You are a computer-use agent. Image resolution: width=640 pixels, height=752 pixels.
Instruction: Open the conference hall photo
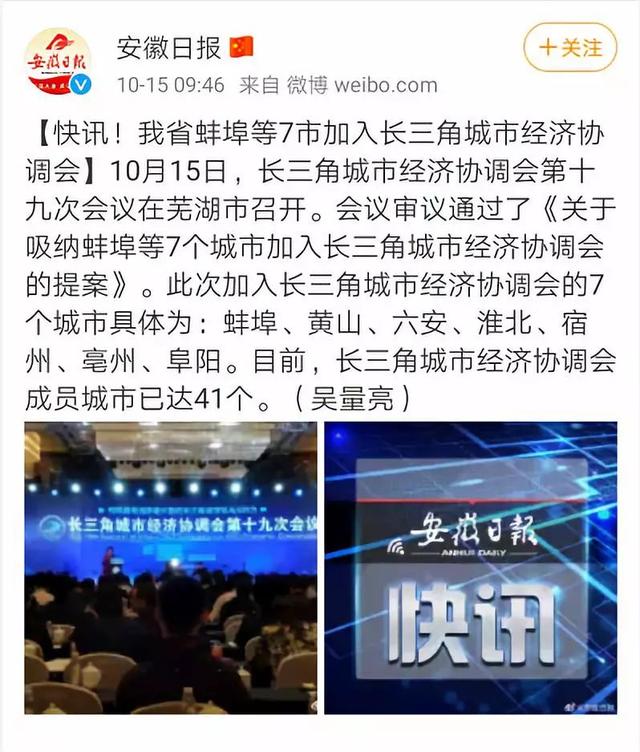[170, 567]
